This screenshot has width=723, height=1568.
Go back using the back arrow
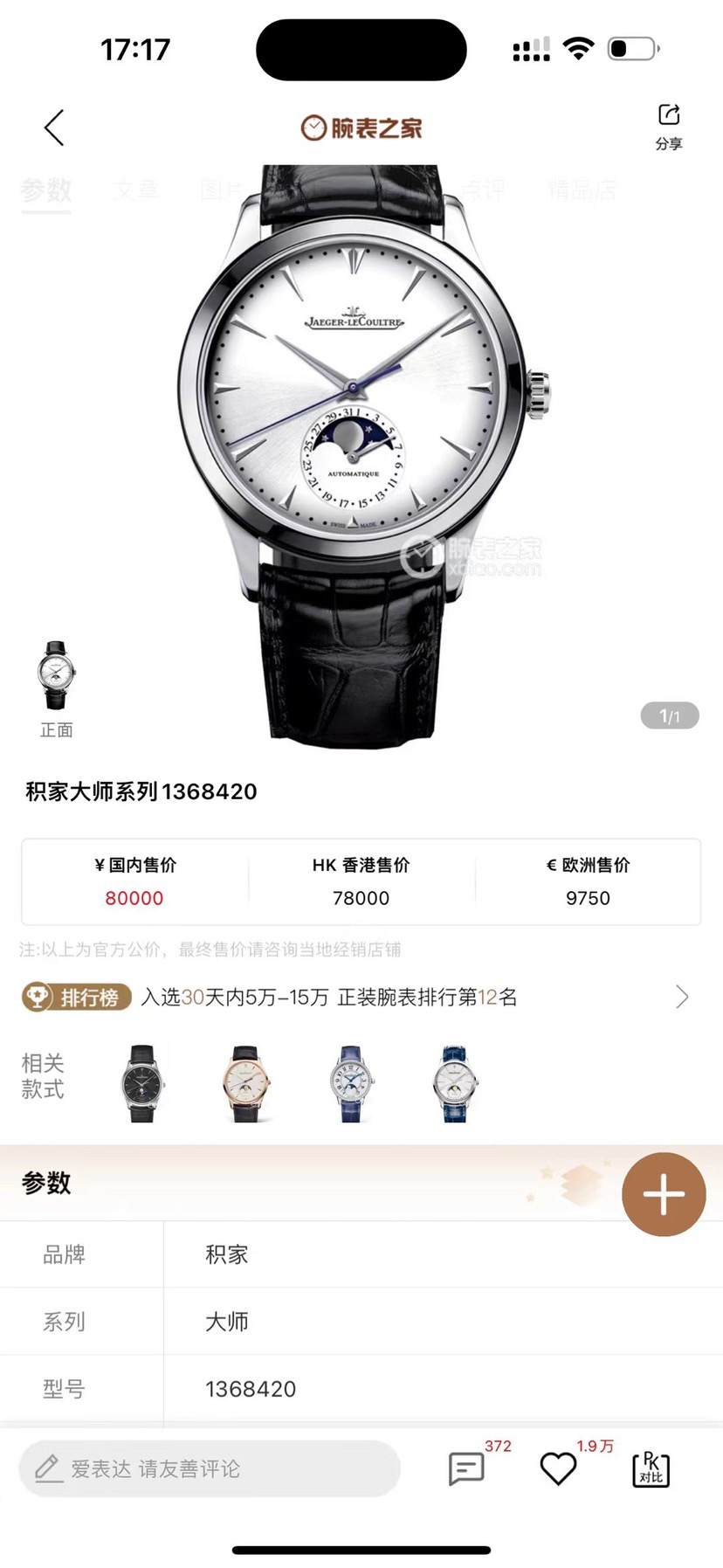pyautogui.click(x=54, y=128)
